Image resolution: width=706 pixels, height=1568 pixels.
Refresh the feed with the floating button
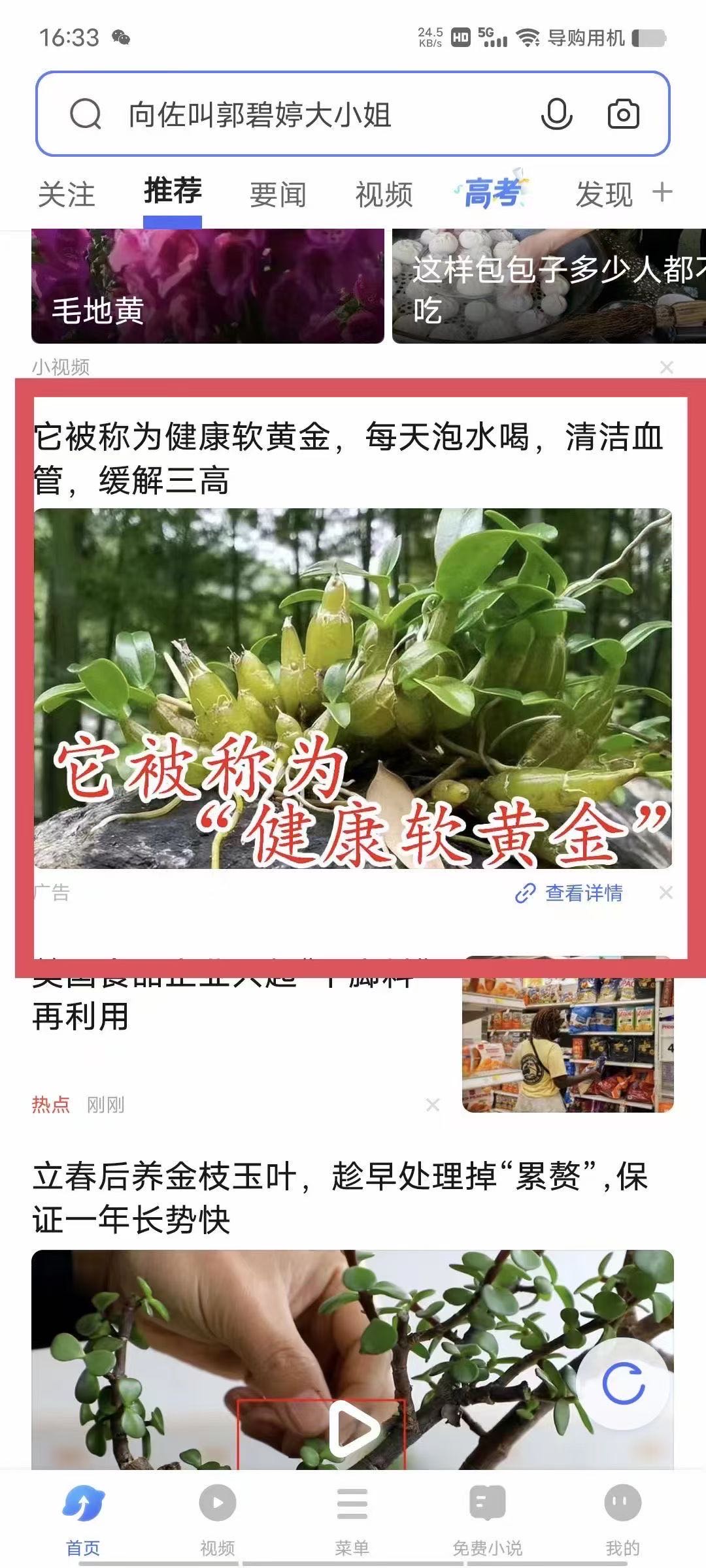point(623,1384)
